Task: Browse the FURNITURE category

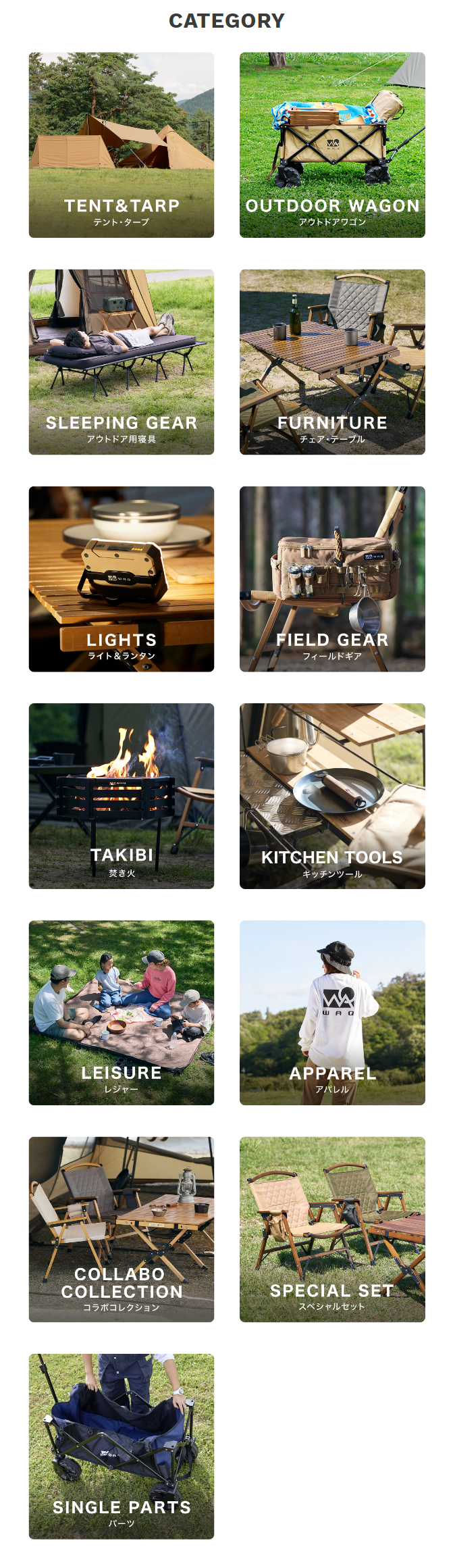Action: click(x=332, y=362)
